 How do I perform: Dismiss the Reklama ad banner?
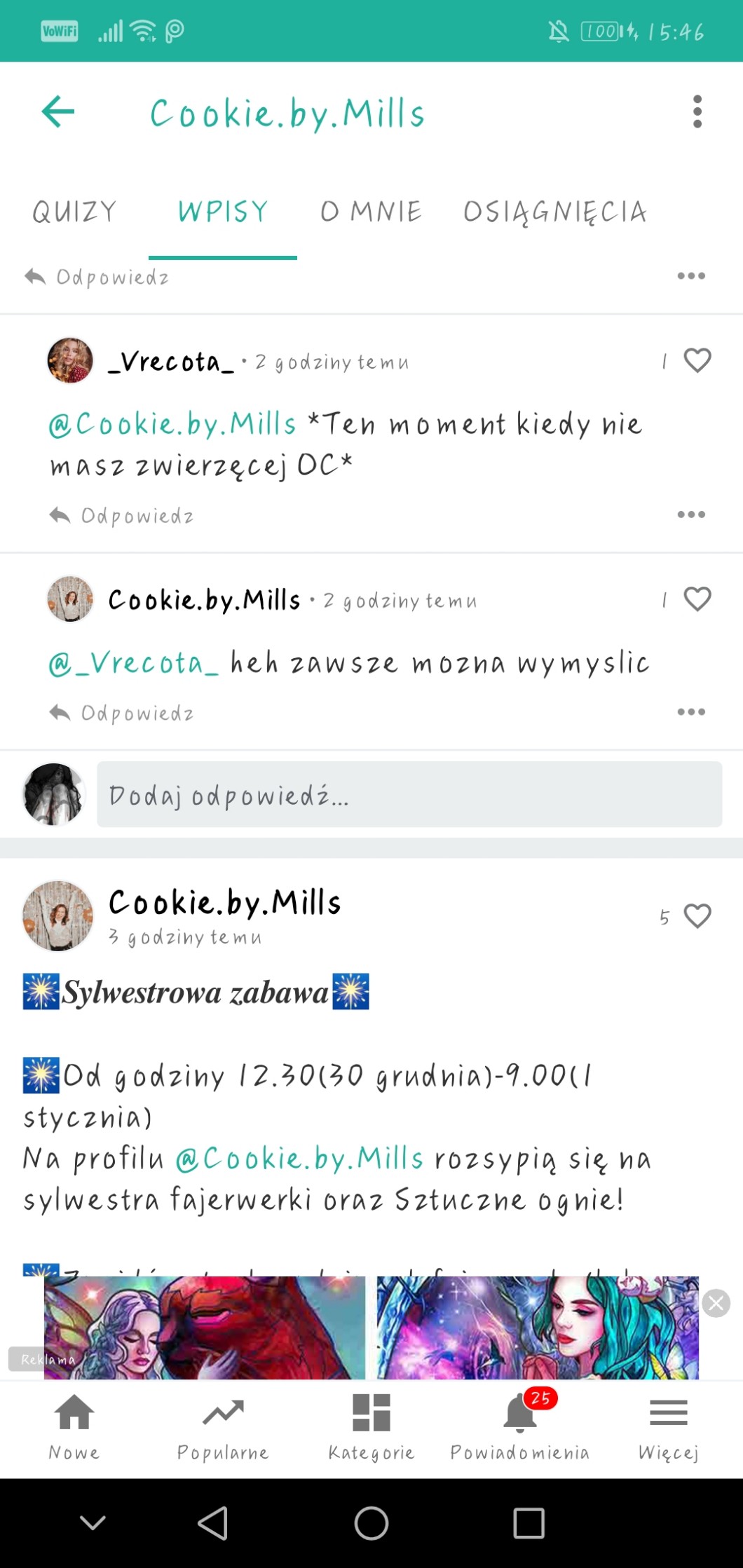pos(716,1303)
